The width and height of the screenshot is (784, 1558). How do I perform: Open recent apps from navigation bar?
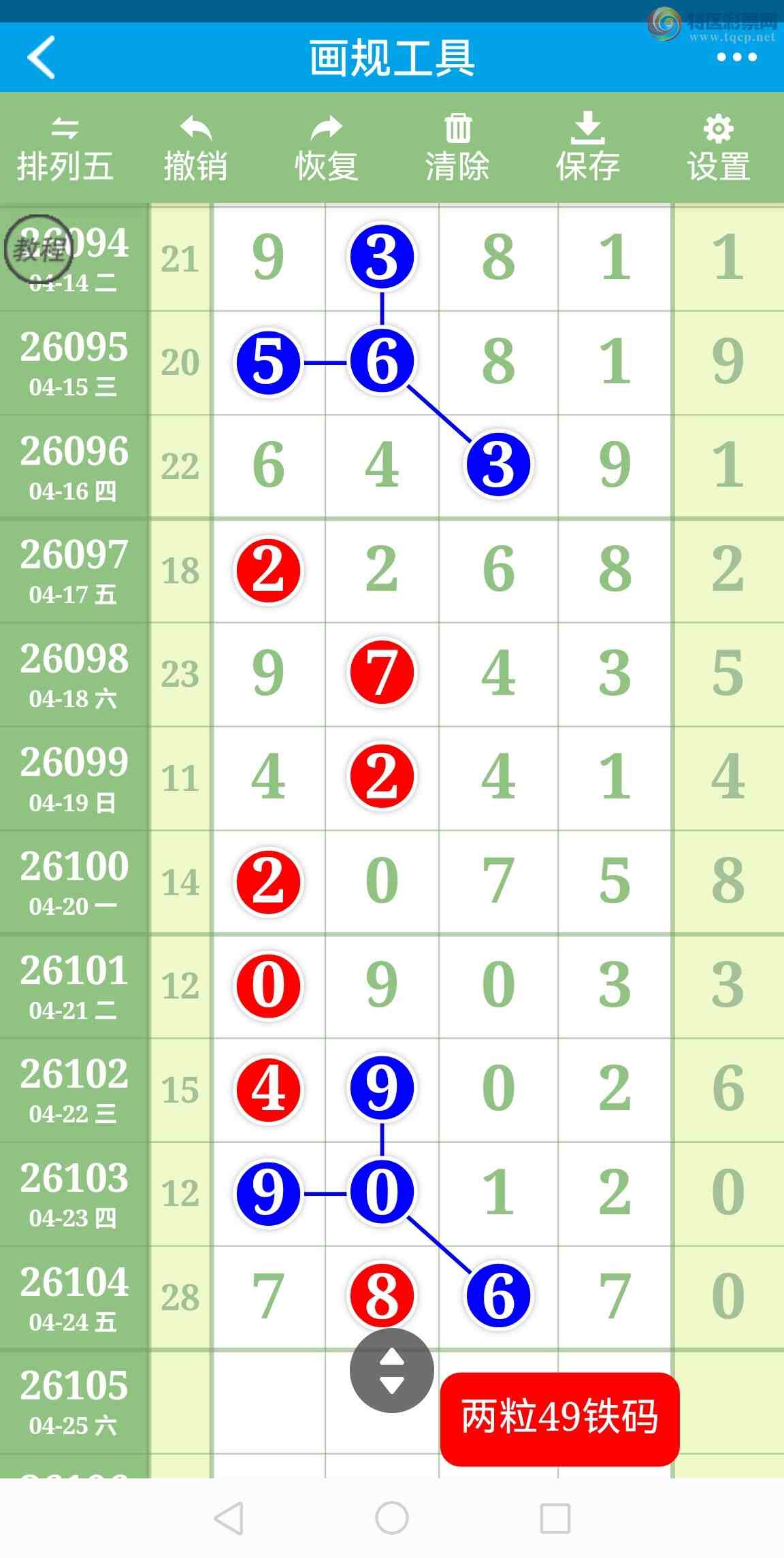tap(555, 1517)
